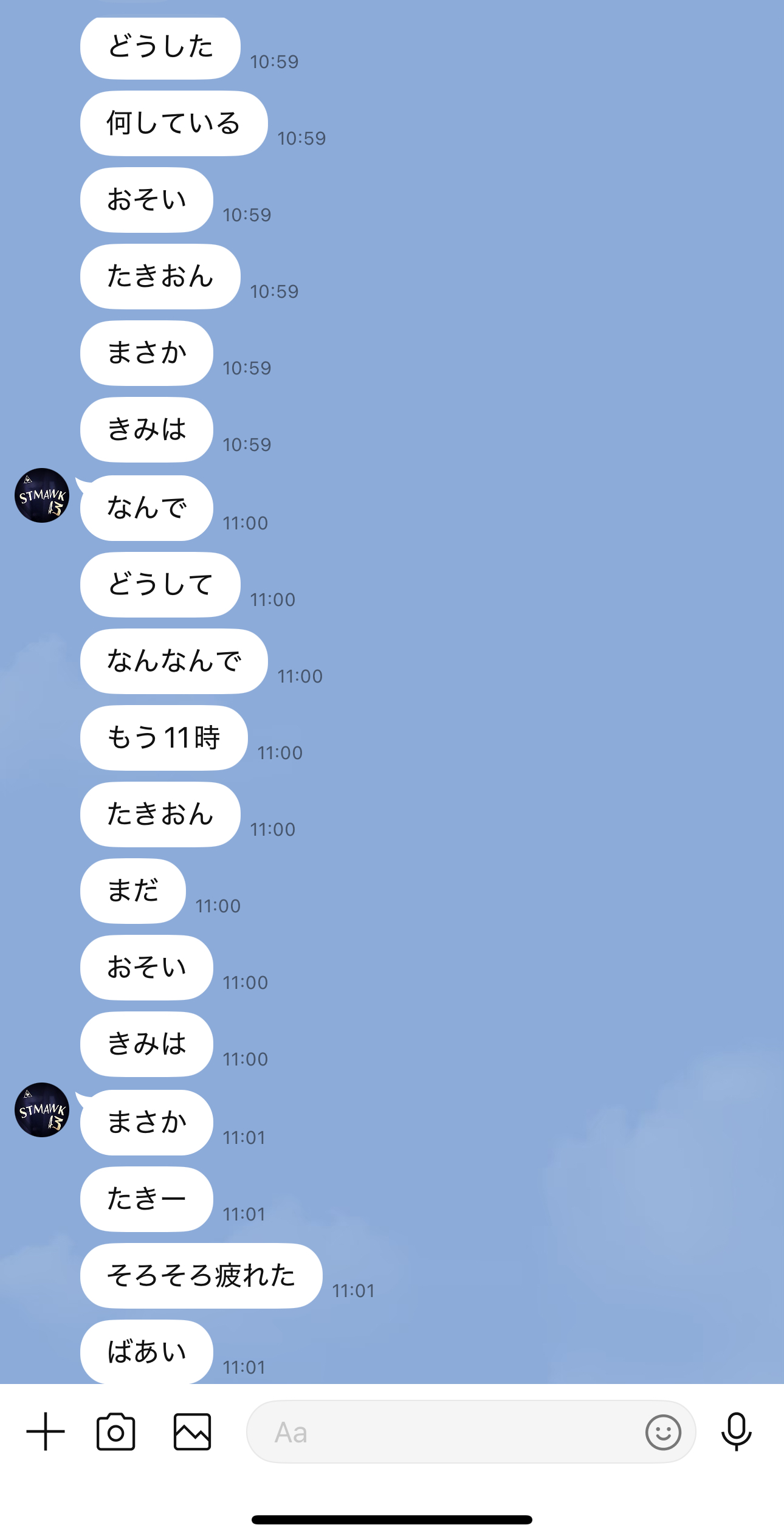View the sender's avatar next to なんで
The width and height of the screenshot is (784, 1539).
click(42, 495)
